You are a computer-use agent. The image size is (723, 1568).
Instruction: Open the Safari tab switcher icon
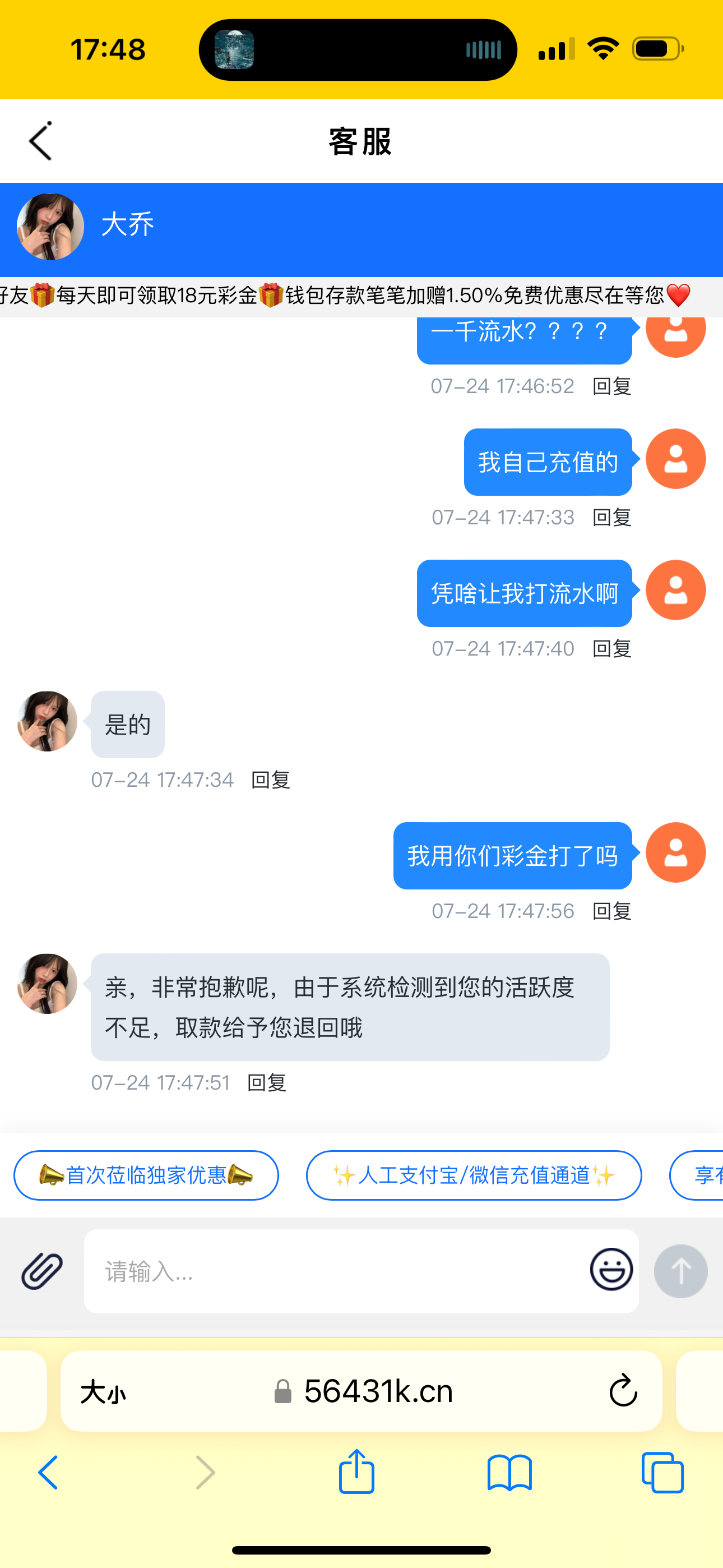click(664, 1473)
